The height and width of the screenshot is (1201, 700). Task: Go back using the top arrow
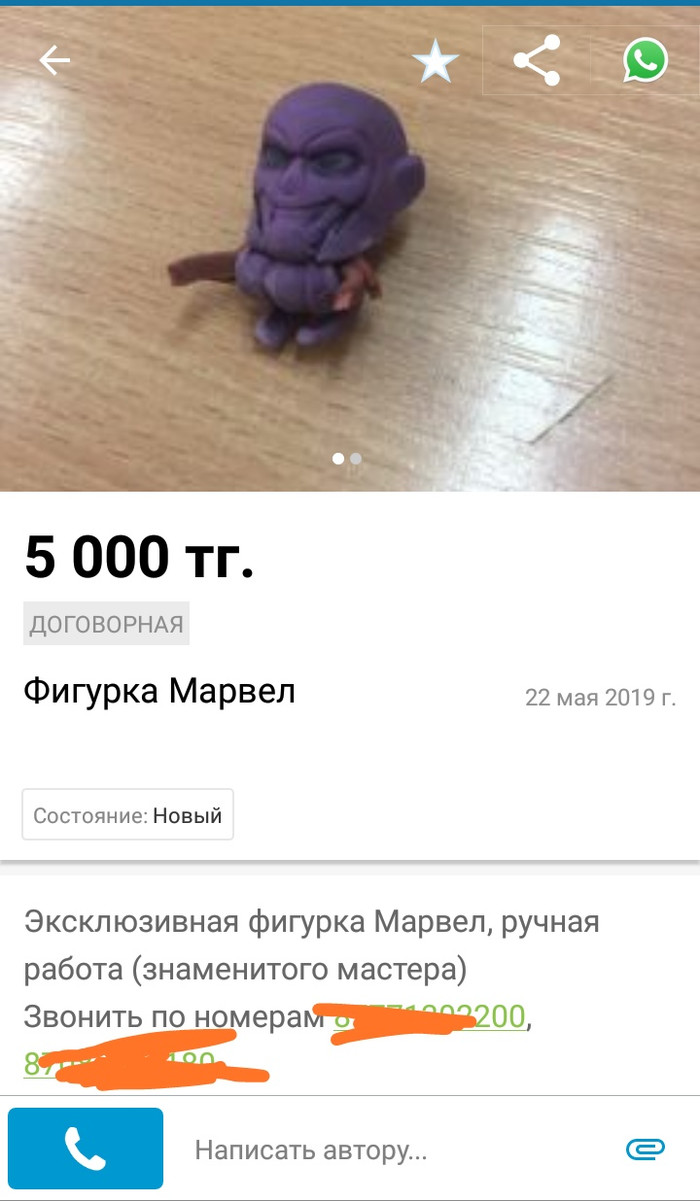(x=54, y=61)
